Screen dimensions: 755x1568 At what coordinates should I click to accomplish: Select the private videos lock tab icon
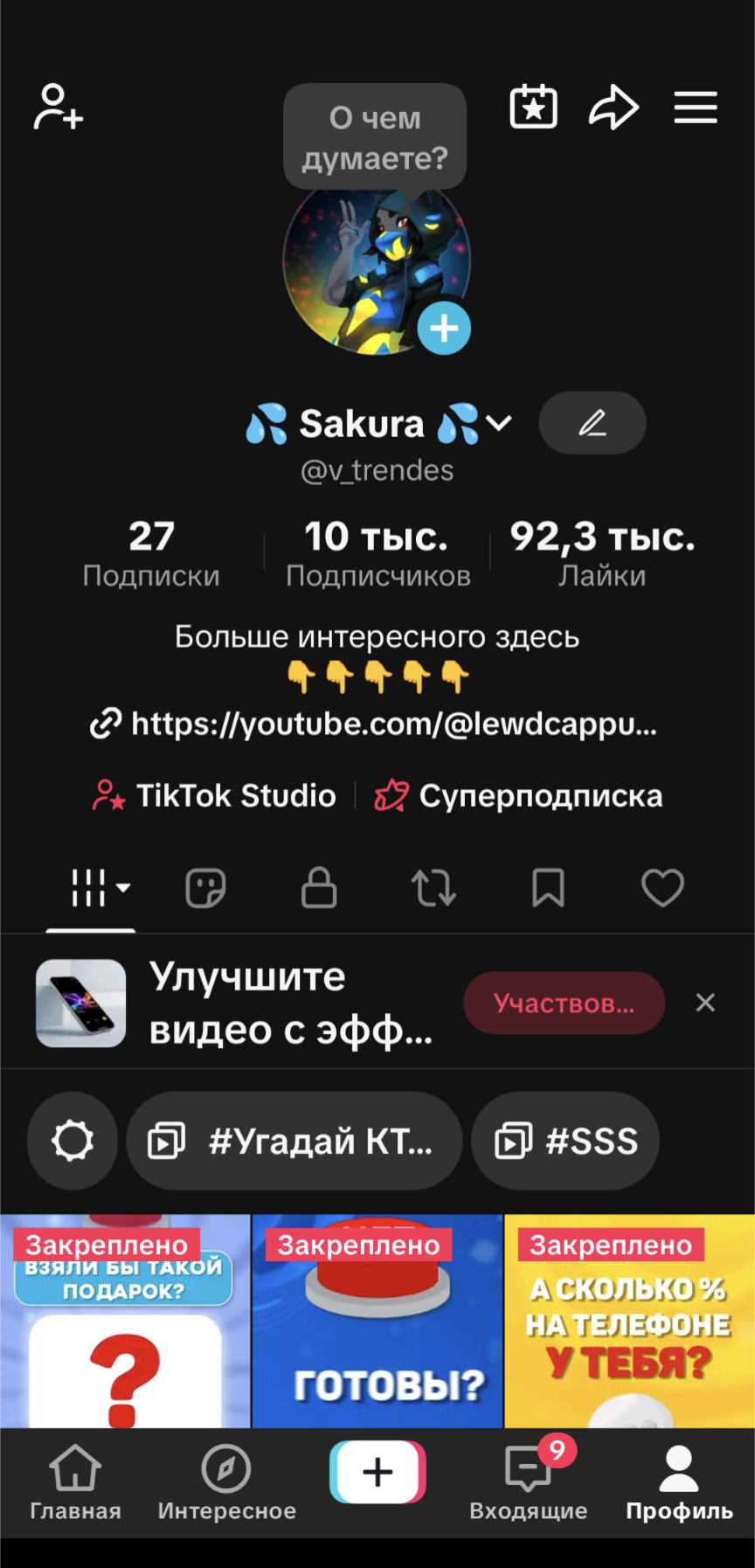coord(319,888)
